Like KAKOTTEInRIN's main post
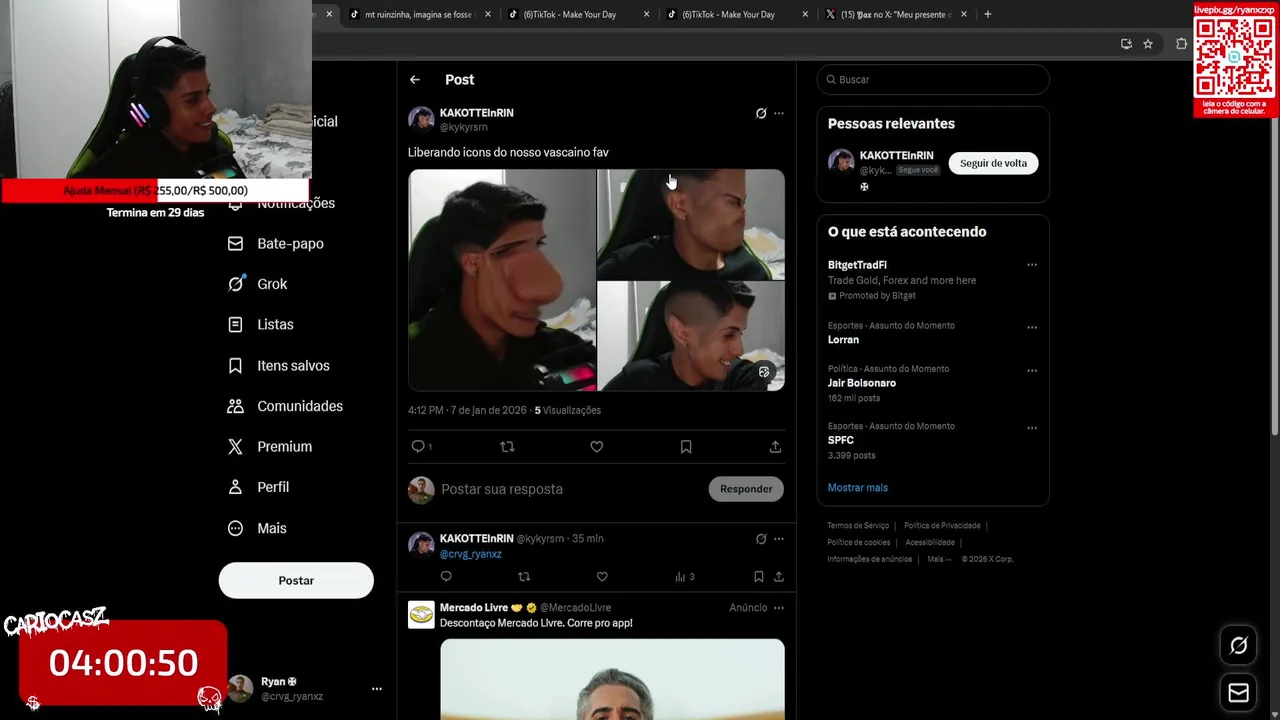Screen dimensions: 1280x720 pyautogui.click(x=596, y=447)
